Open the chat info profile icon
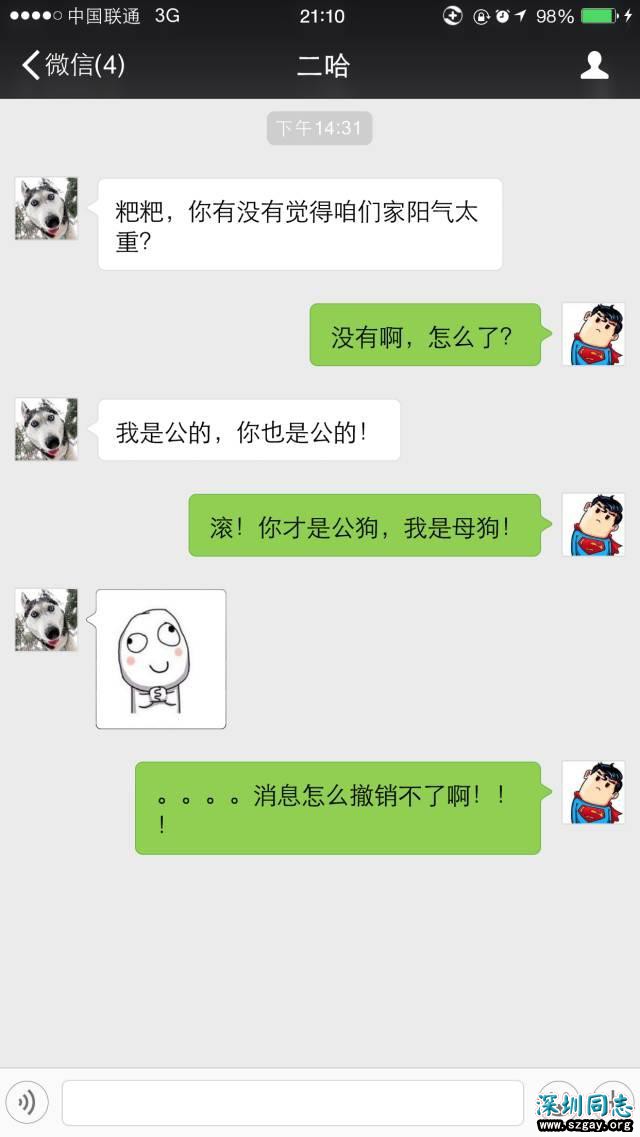The image size is (640, 1137). (x=595, y=66)
